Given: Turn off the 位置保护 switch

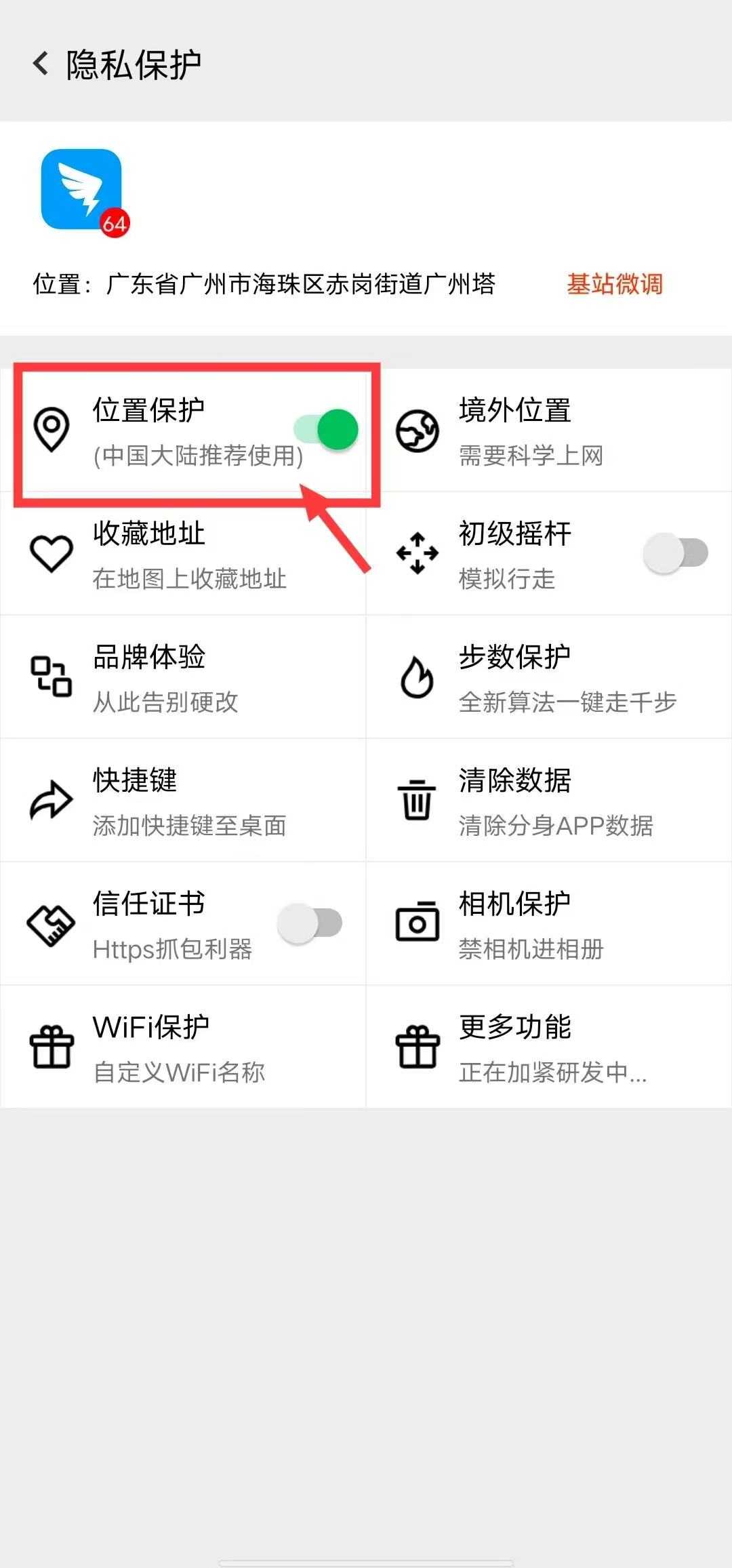Looking at the screenshot, I should 327,430.
